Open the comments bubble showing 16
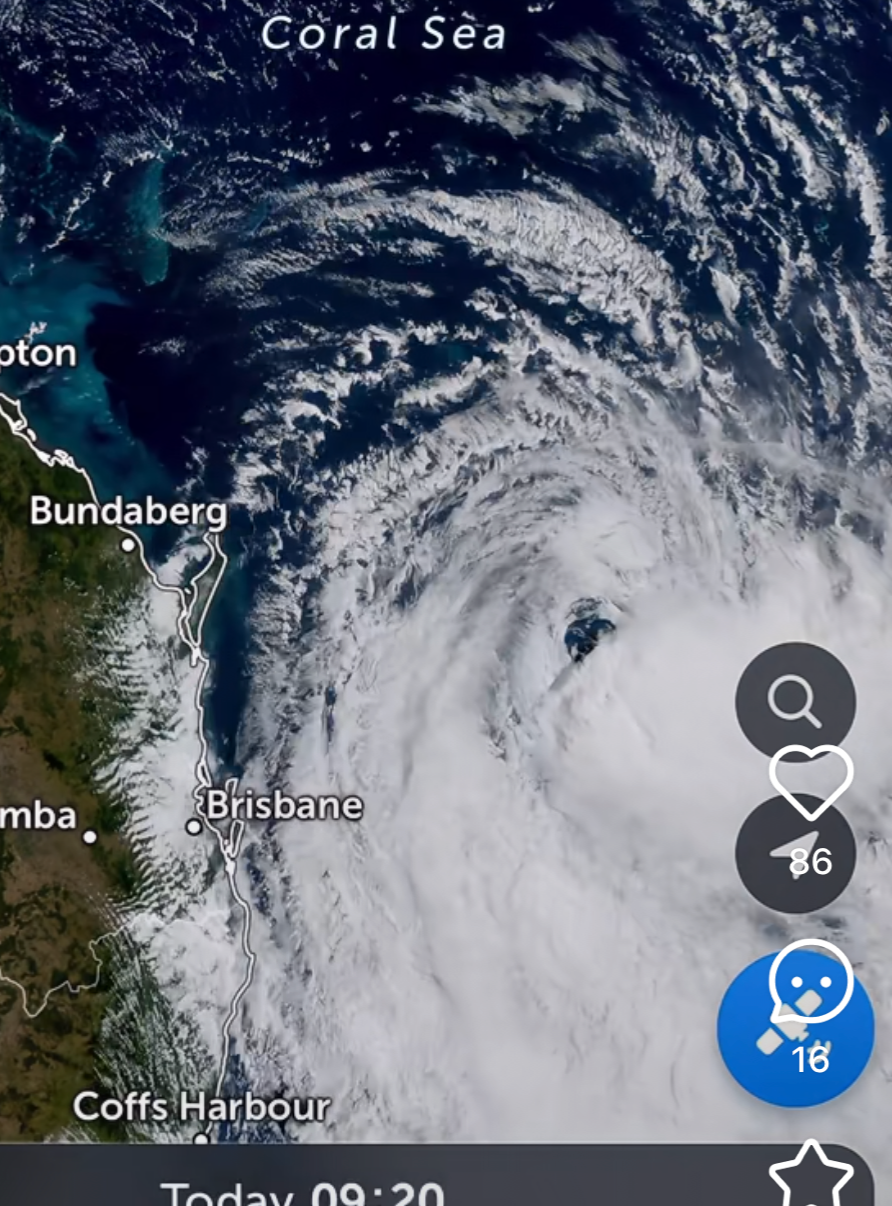The width and height of the screenshot is (892, 1206). pyautogui.click(x=810, y=984)
